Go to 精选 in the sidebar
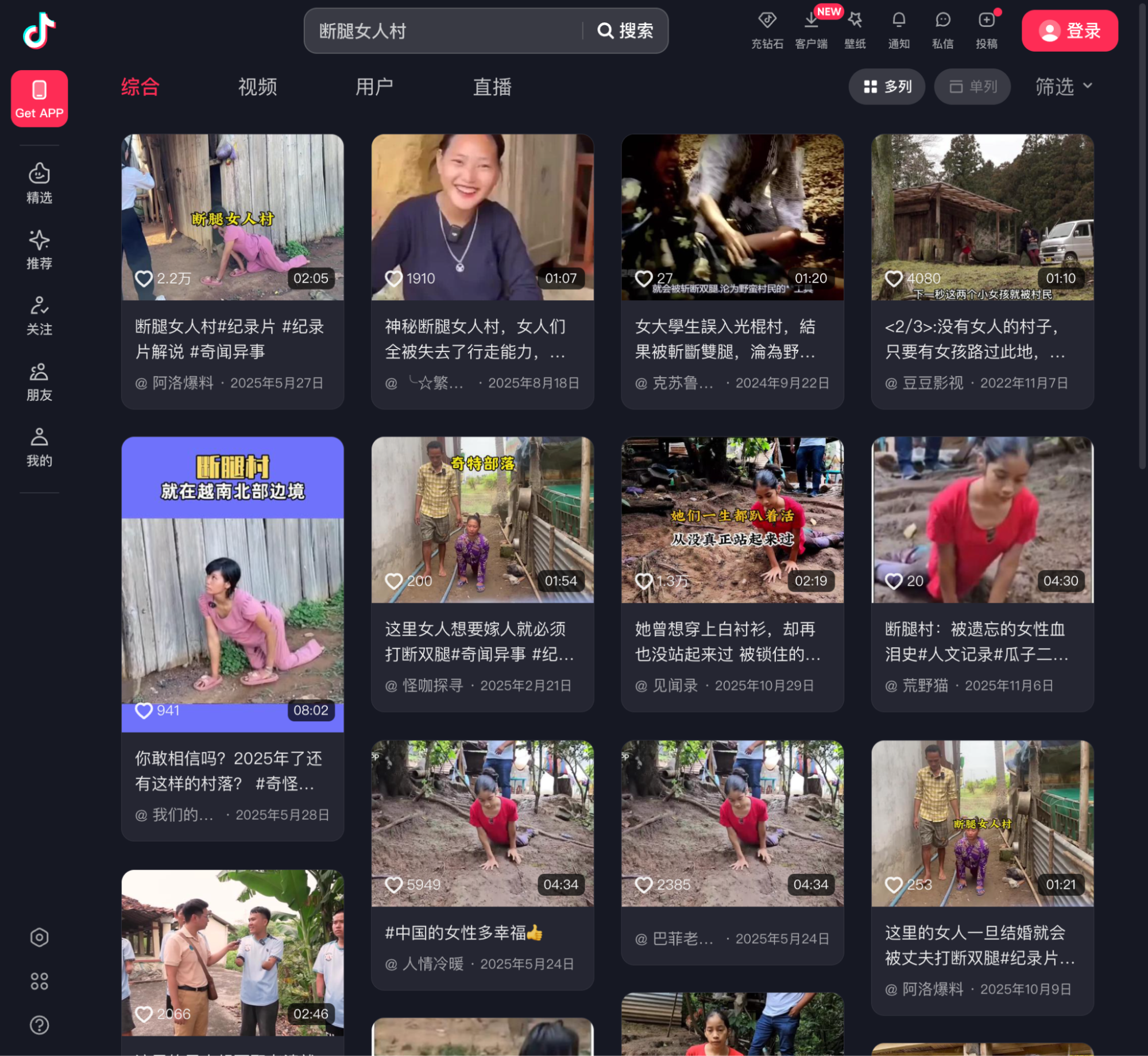Viewport: 1148px width, 1056px height. [x=39, y=183]
